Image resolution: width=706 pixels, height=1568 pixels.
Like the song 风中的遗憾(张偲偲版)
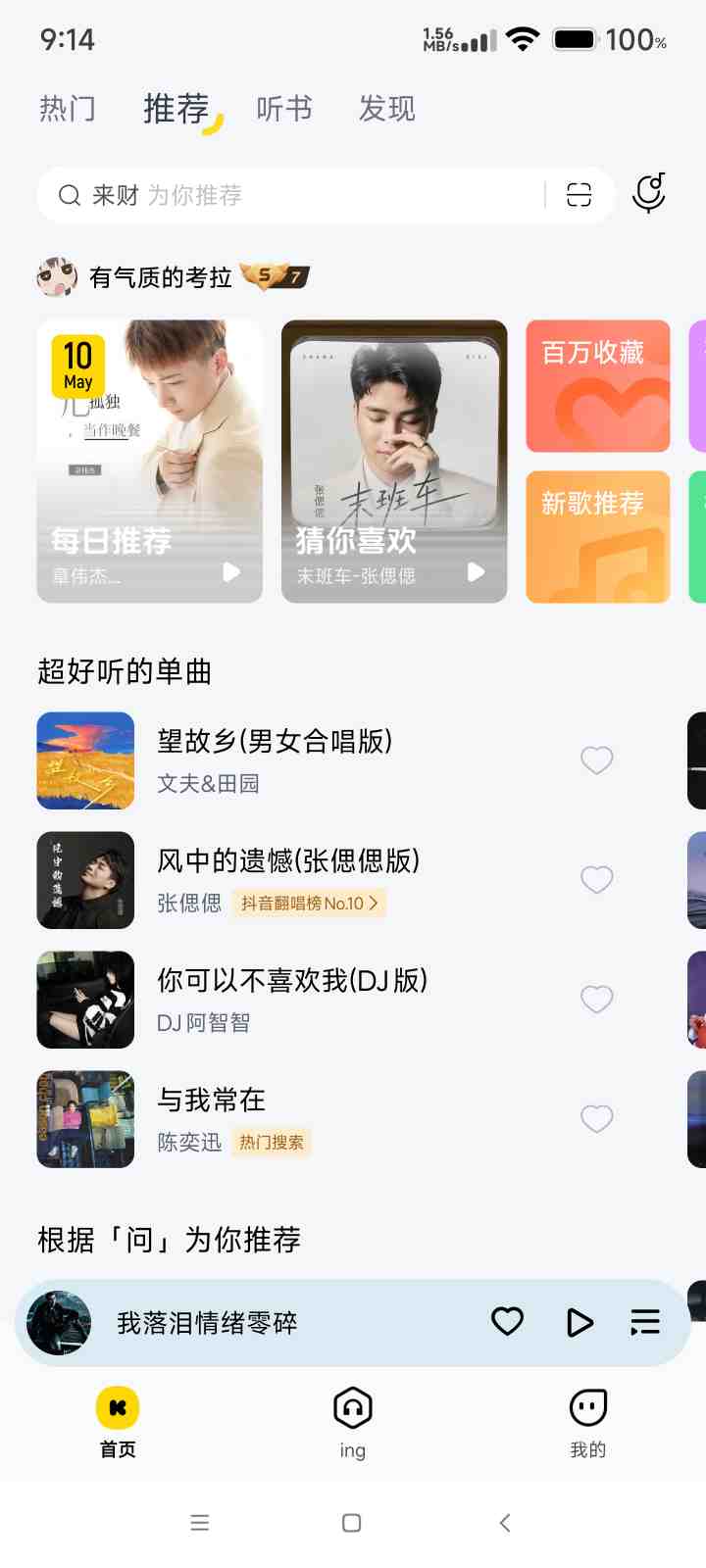(596, 879)
